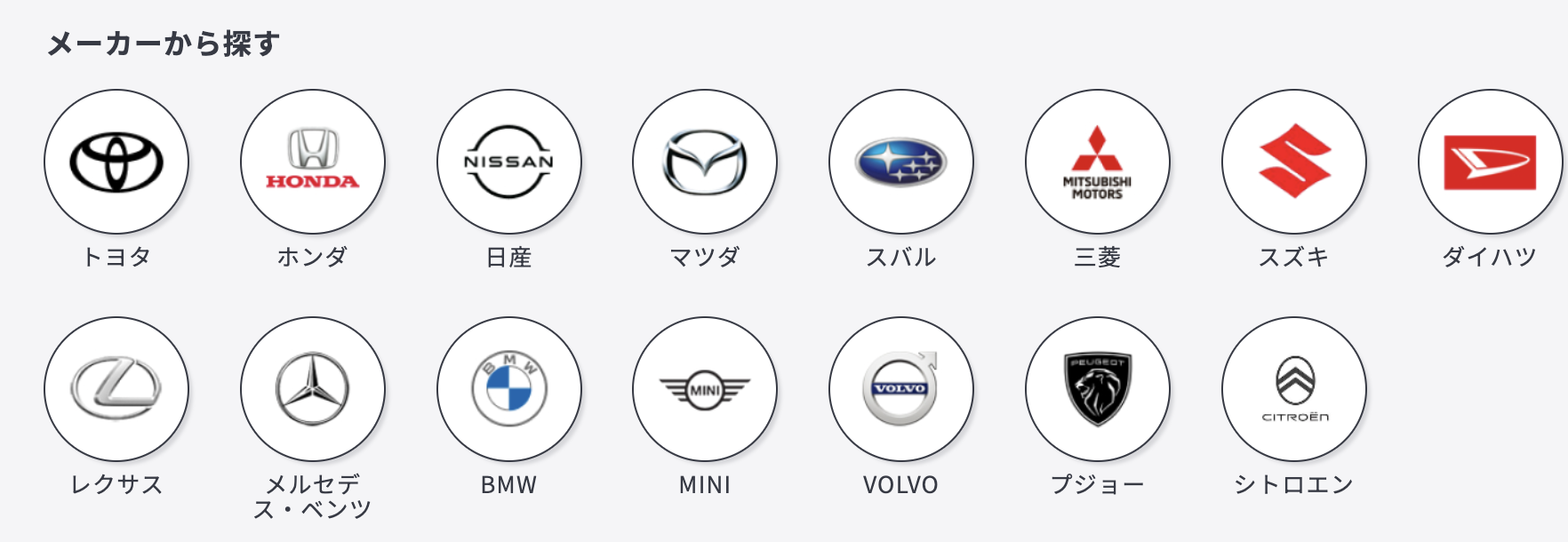Tap the Mazda (マツダ) maker
The width and height of the screenshot is (1568, 542).
705,162
